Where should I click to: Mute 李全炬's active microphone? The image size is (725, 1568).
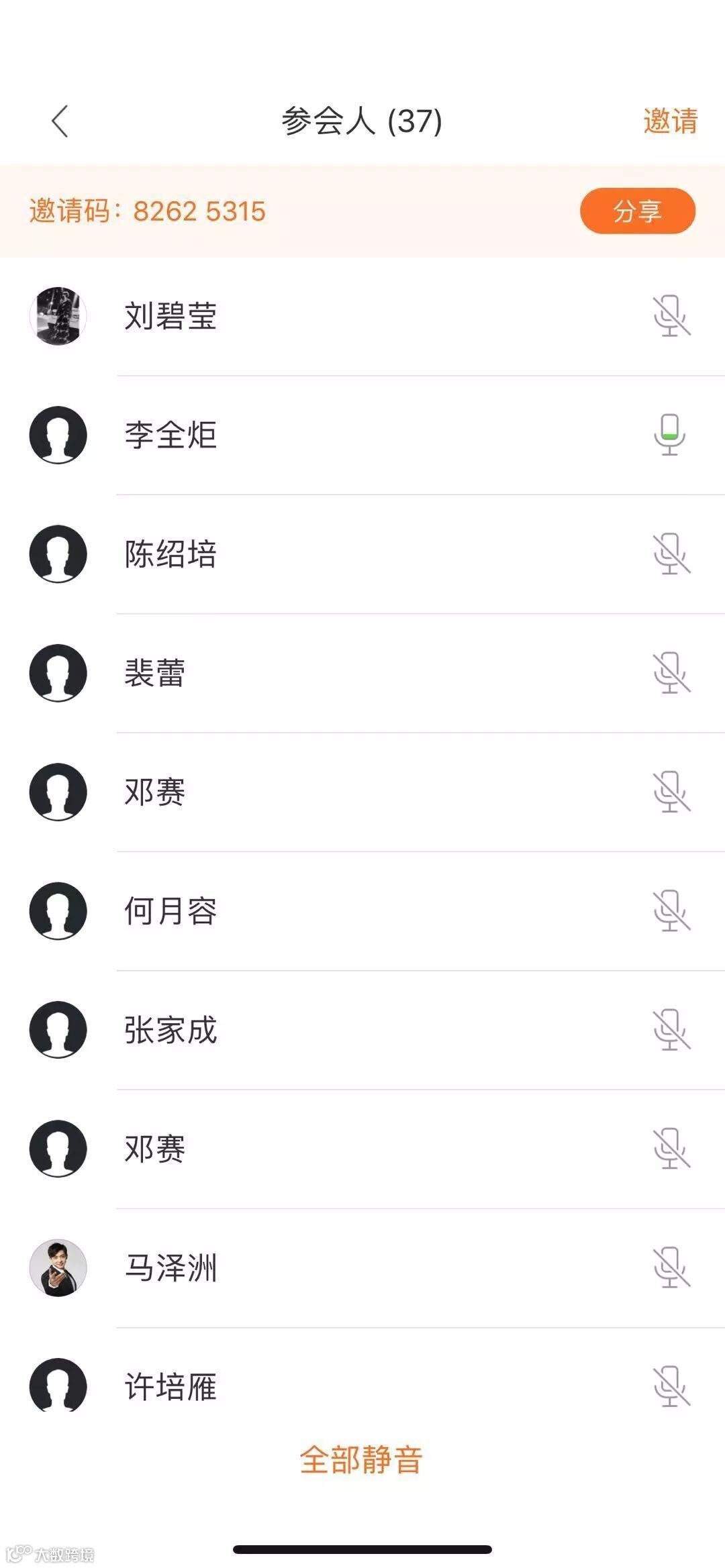coord(670,435)
